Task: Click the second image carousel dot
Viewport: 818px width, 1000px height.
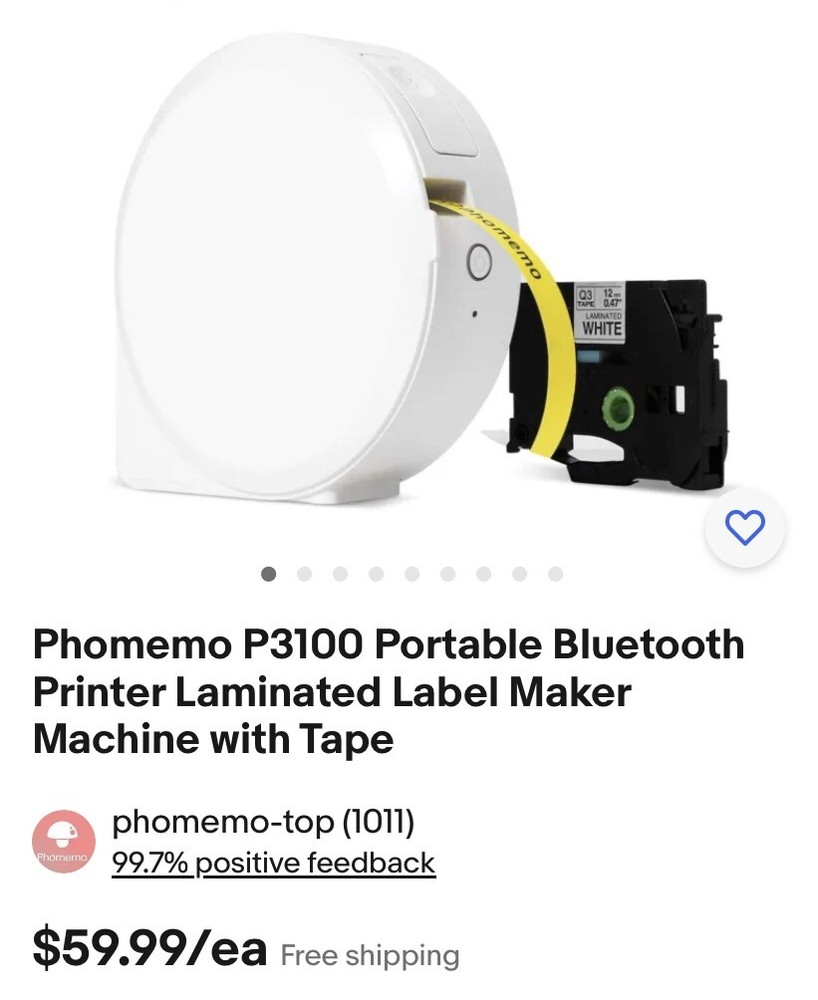Action: [304, 573]
